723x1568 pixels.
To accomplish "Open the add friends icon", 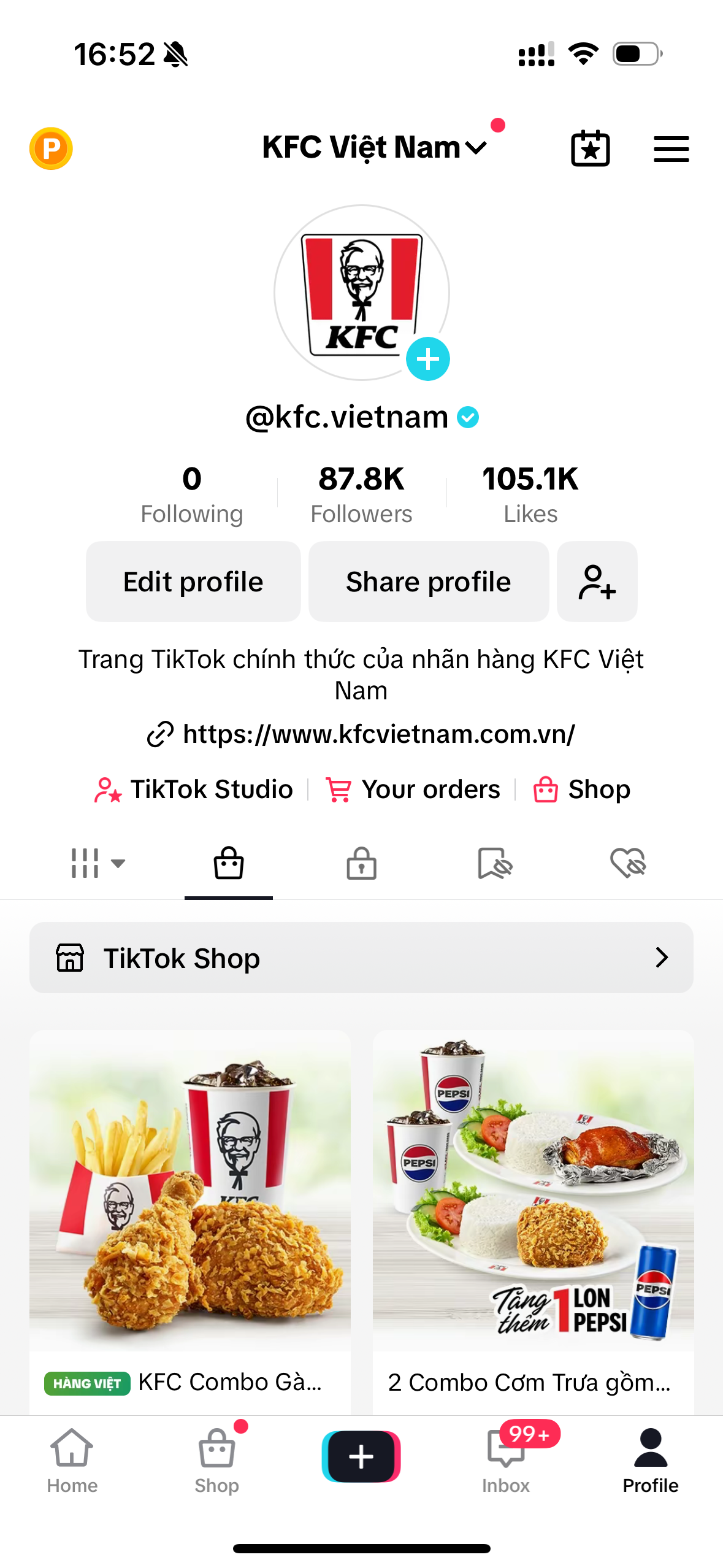I will coord(596,581).
